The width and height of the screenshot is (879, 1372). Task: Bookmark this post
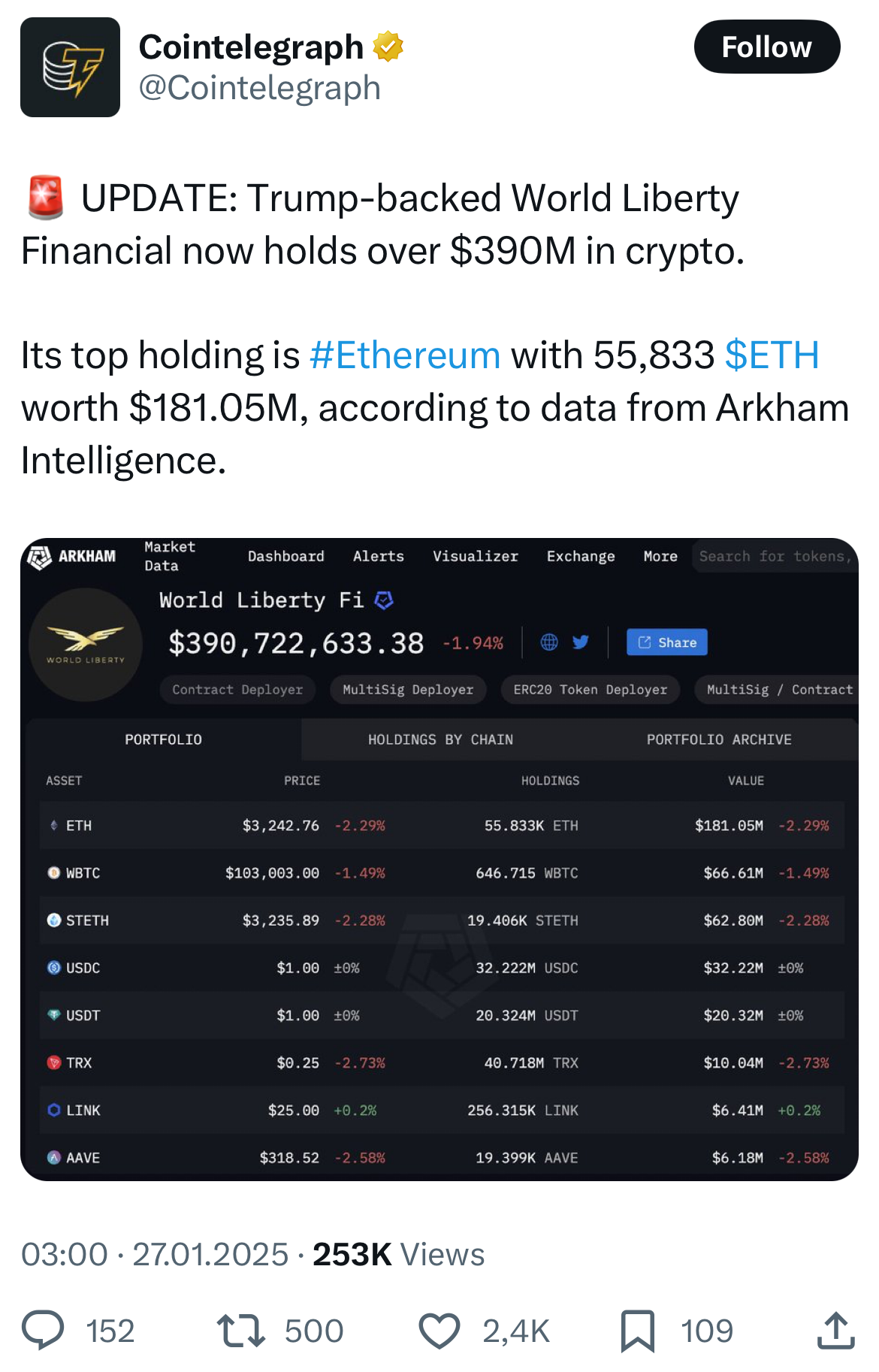[637, 1330]
